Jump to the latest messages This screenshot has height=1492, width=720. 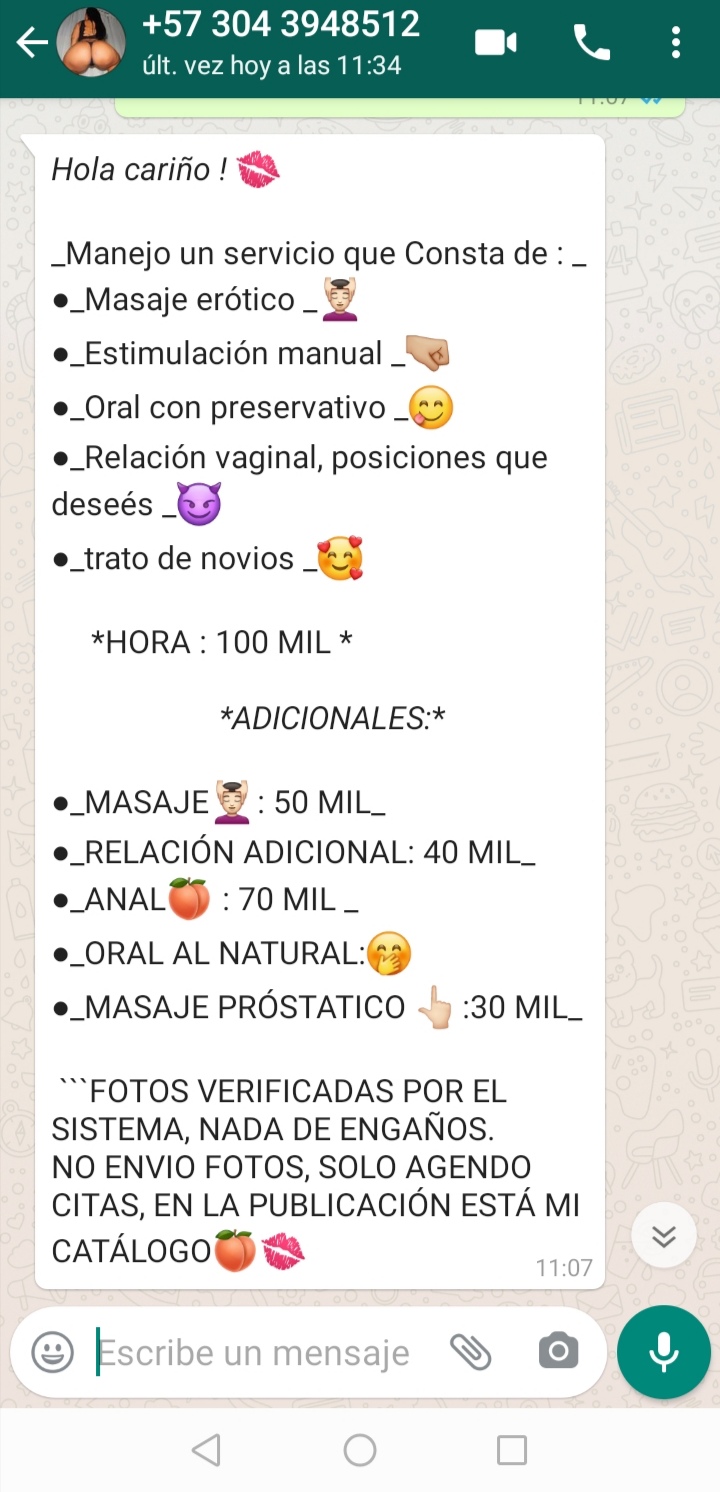click(664, 1236)
